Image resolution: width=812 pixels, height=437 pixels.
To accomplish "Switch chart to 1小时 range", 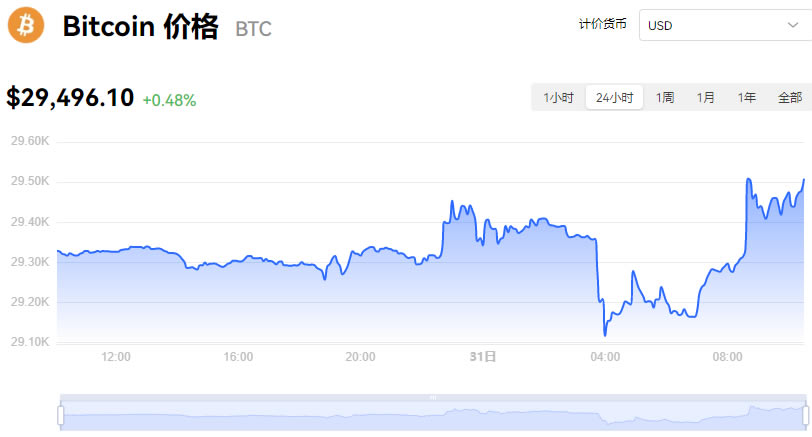I will tap(559, 97).
